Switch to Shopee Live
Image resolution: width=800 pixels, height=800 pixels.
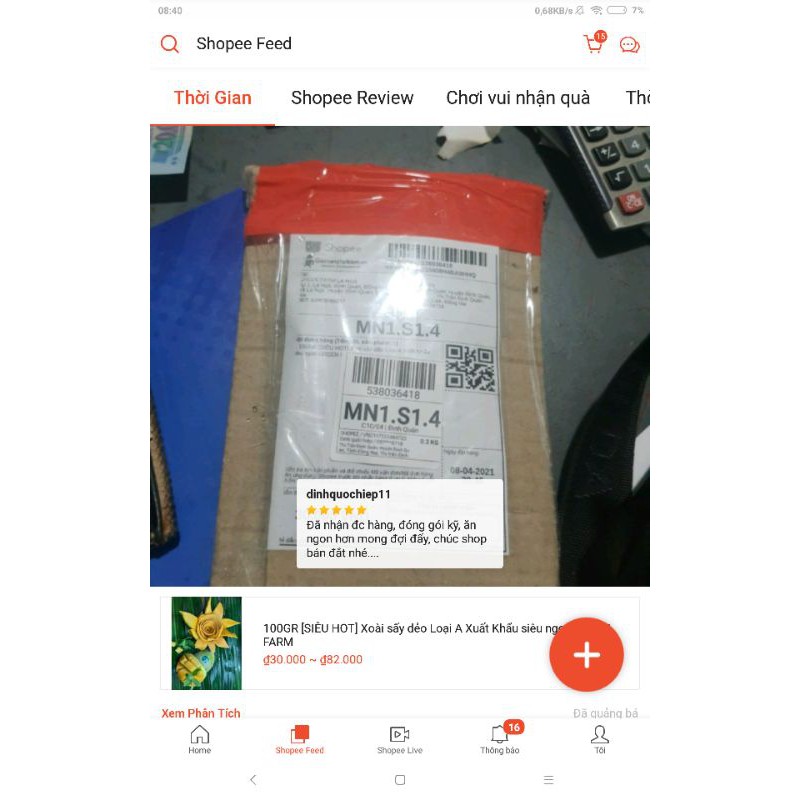tap(400, 740)
